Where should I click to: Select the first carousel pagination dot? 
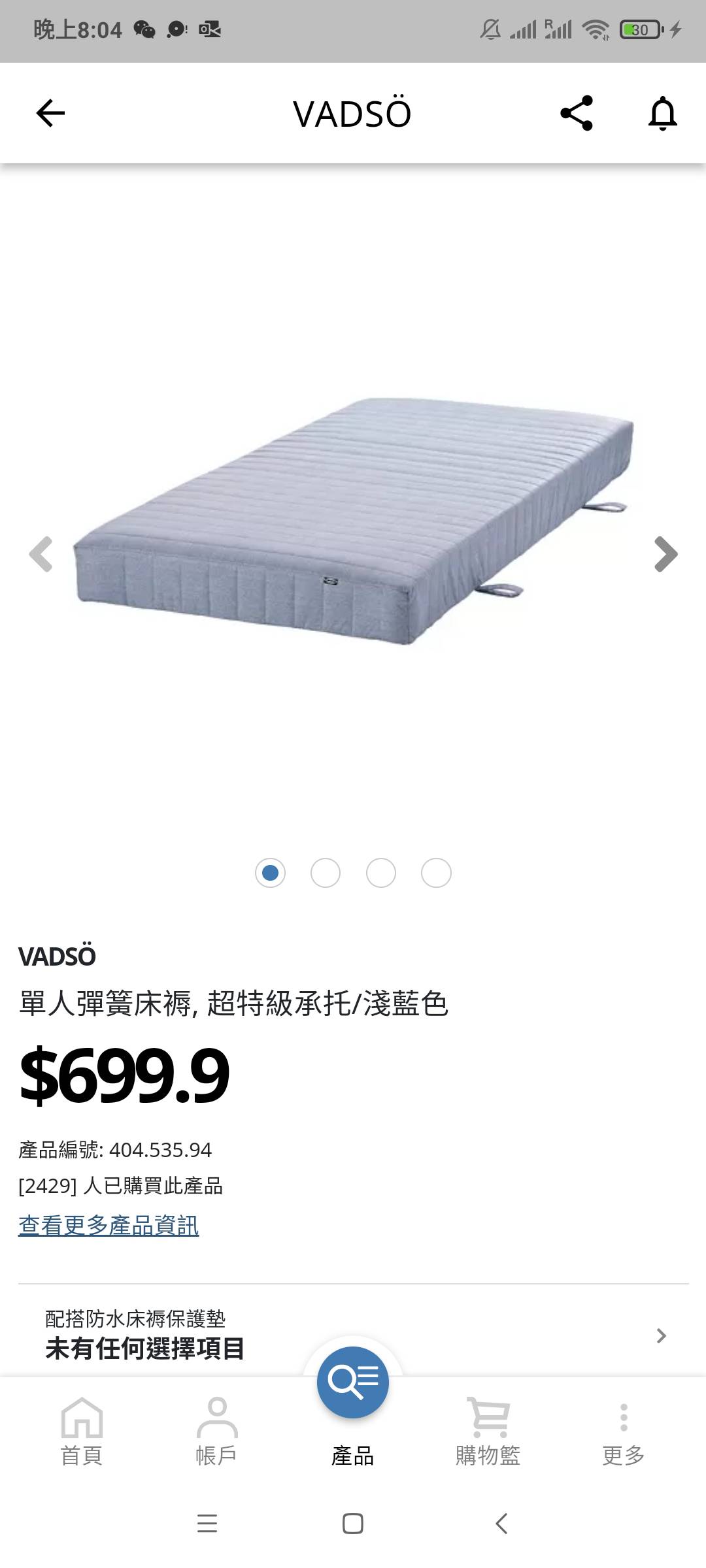coord(270,872)
